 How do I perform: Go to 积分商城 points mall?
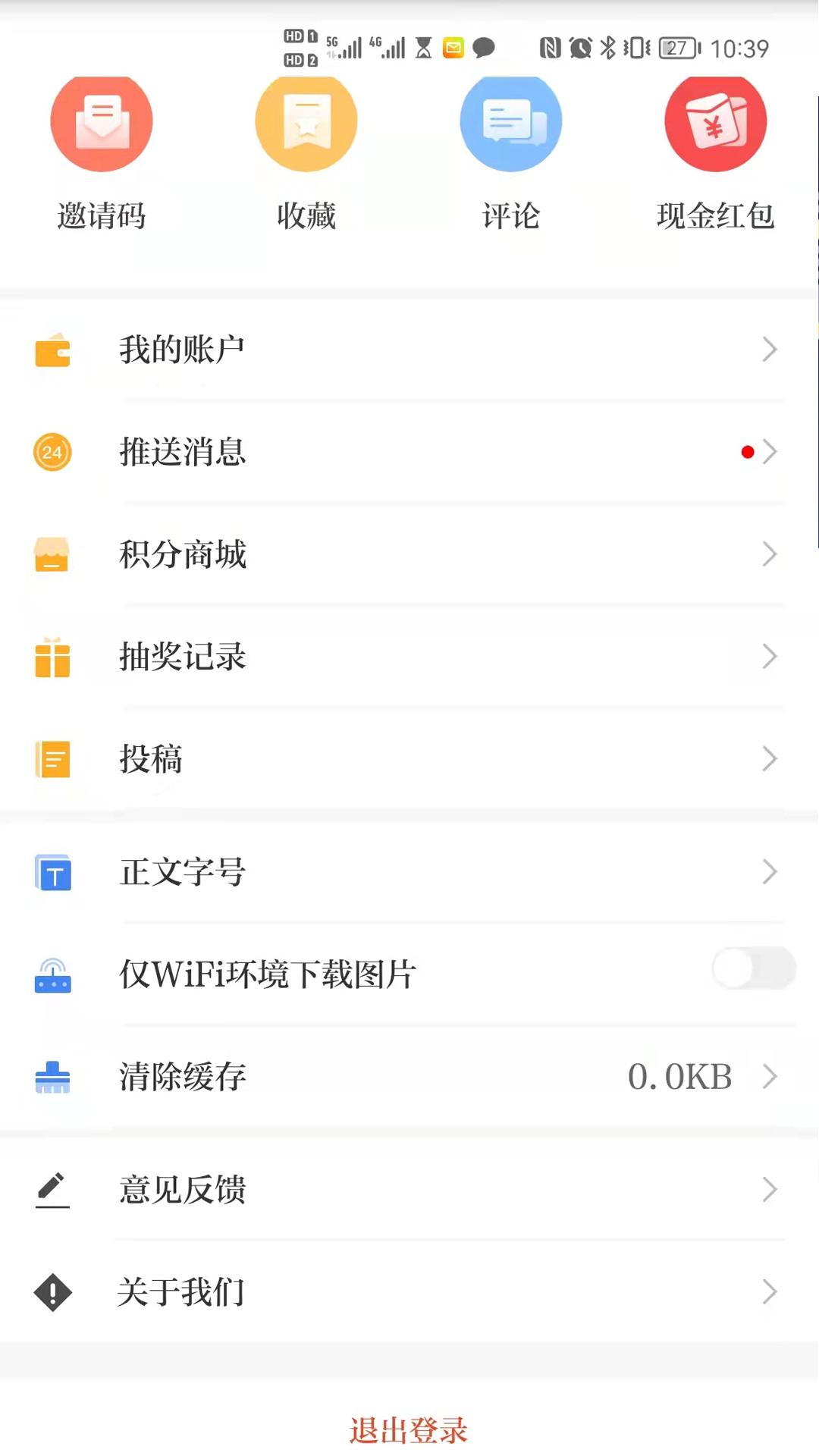click(409, 554)
